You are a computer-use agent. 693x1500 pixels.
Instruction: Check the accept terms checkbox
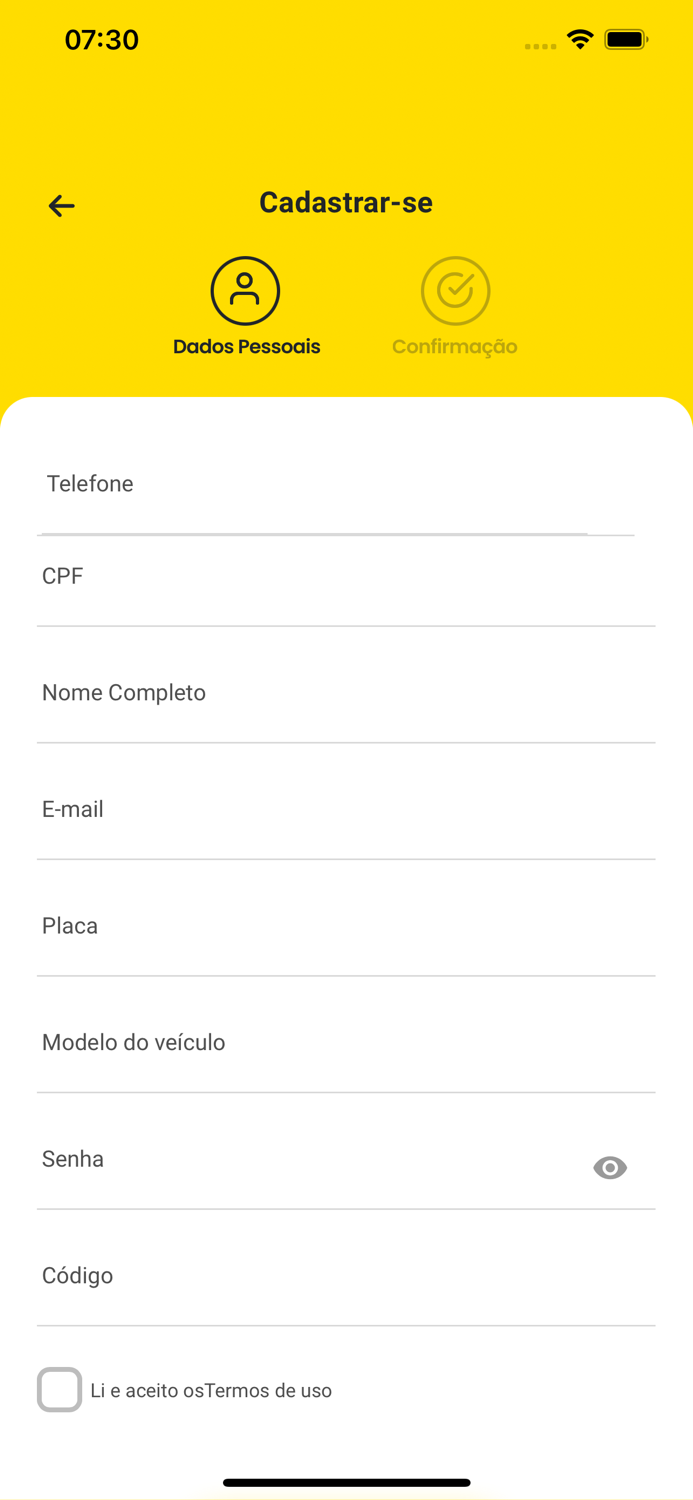60,1390
